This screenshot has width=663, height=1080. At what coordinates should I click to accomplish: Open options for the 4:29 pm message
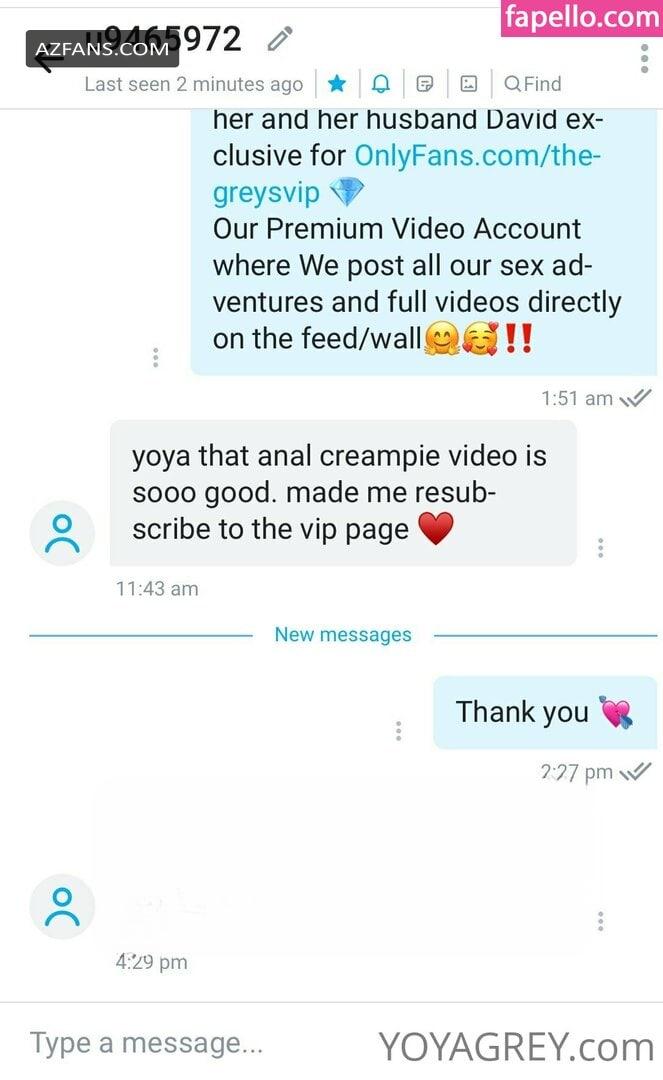(x=601, y=921)
